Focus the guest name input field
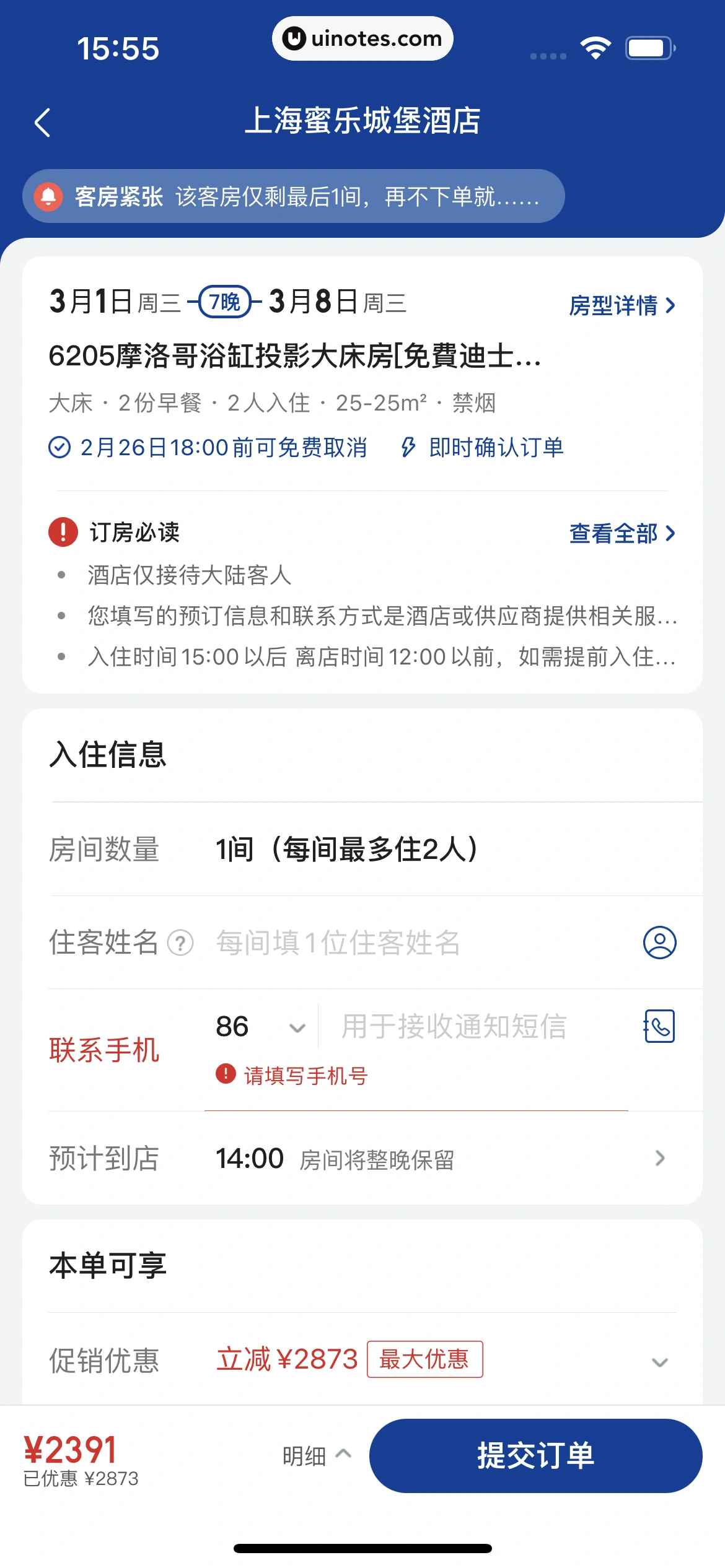Image resolution: width=725 pixels, height=1568 pixels. click(x=409, y=943)
